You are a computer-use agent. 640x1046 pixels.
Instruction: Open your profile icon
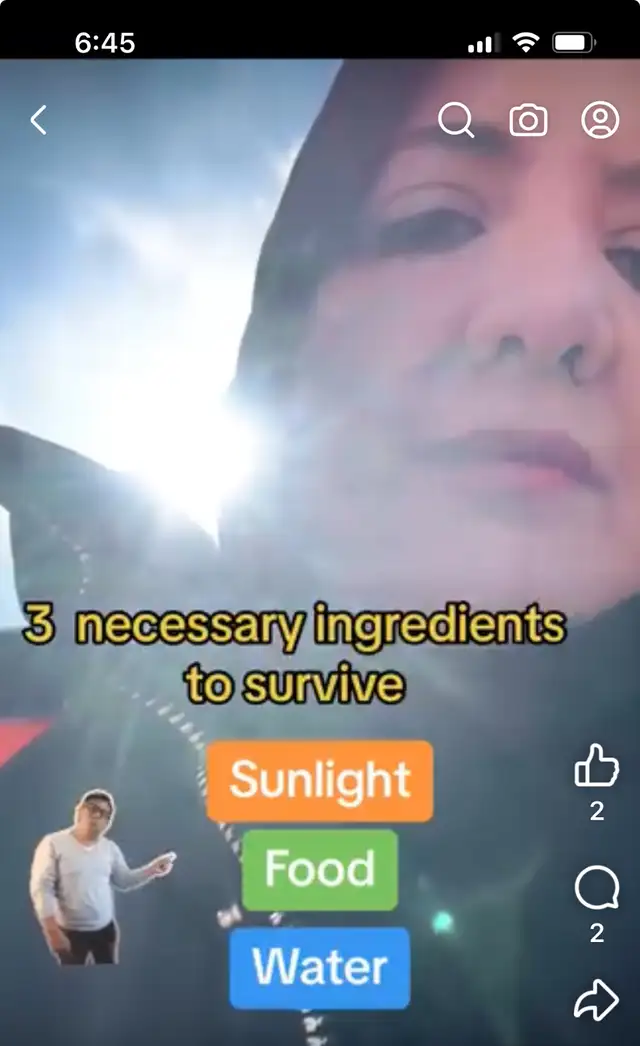pos(600,120)
